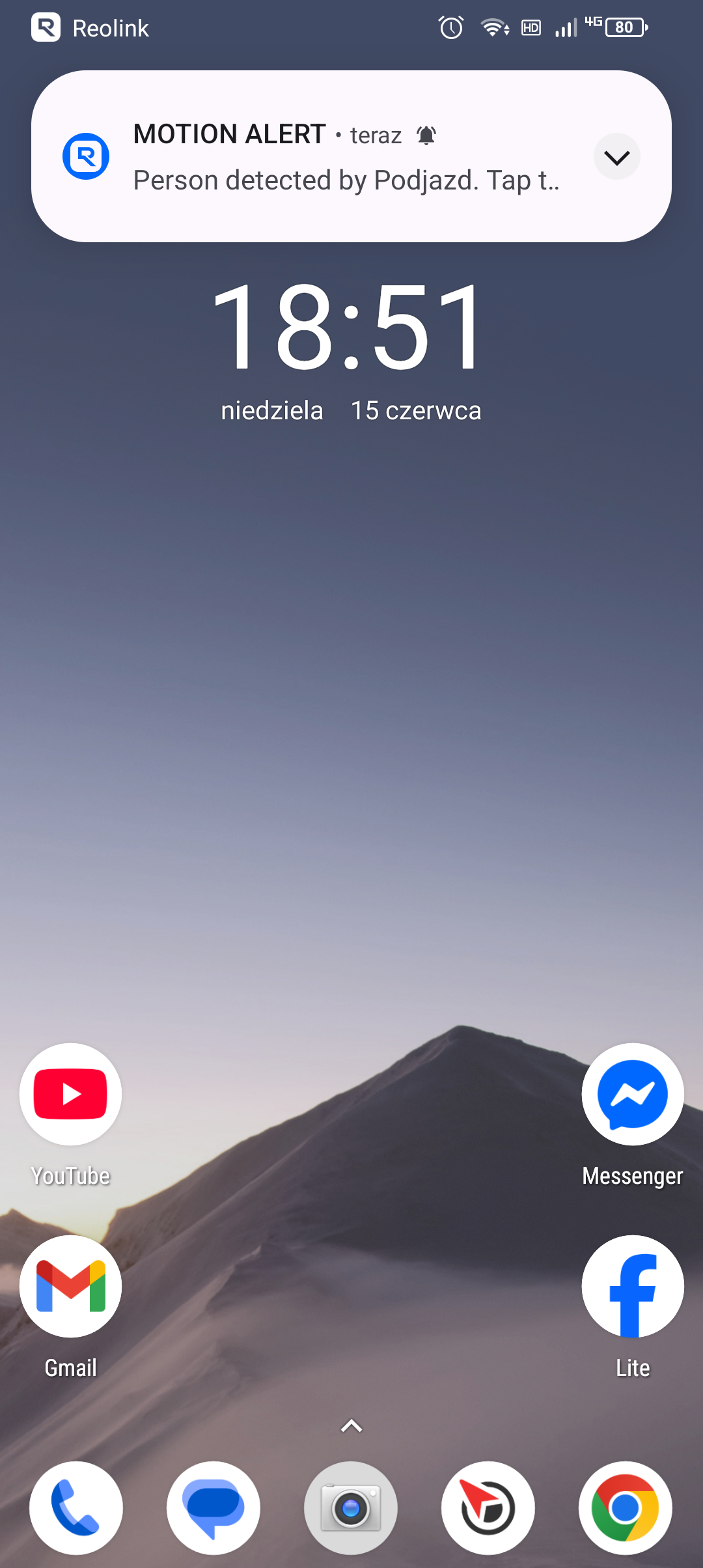Screen dimensions: 703x1568
Task: Launch Facebook Lite
Action: [633, 1287]
